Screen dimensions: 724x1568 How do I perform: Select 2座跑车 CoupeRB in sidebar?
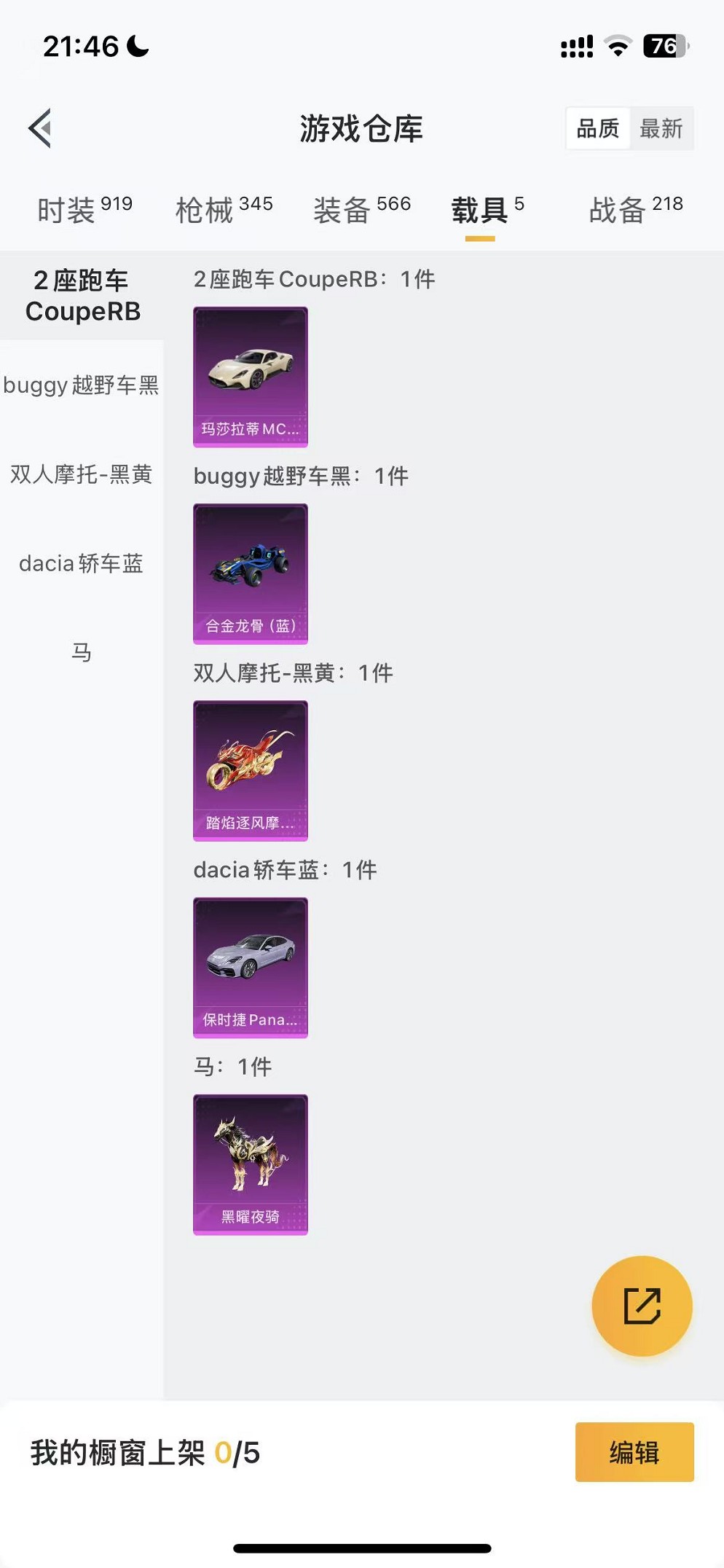tap(82, 296)
